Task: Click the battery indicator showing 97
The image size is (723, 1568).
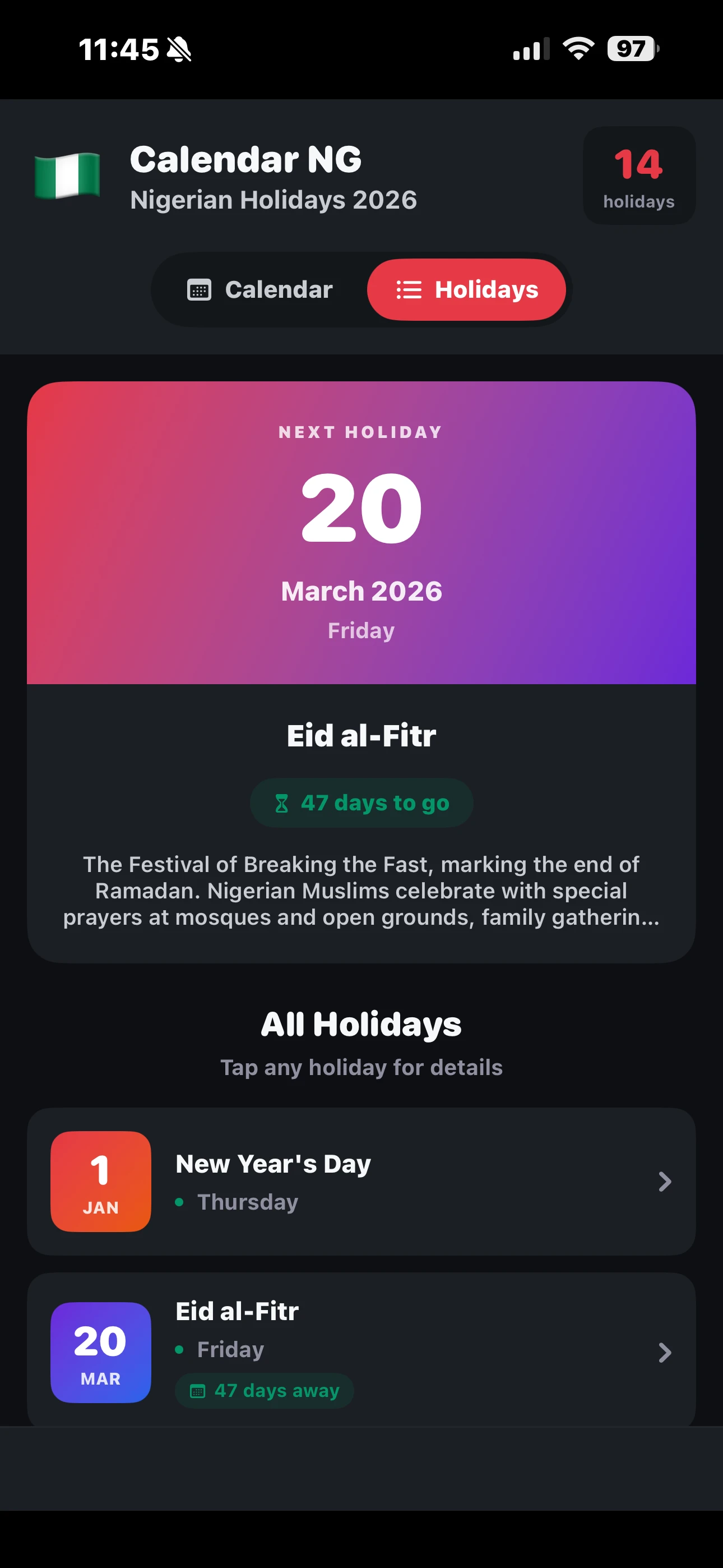Action: [631, 49]
